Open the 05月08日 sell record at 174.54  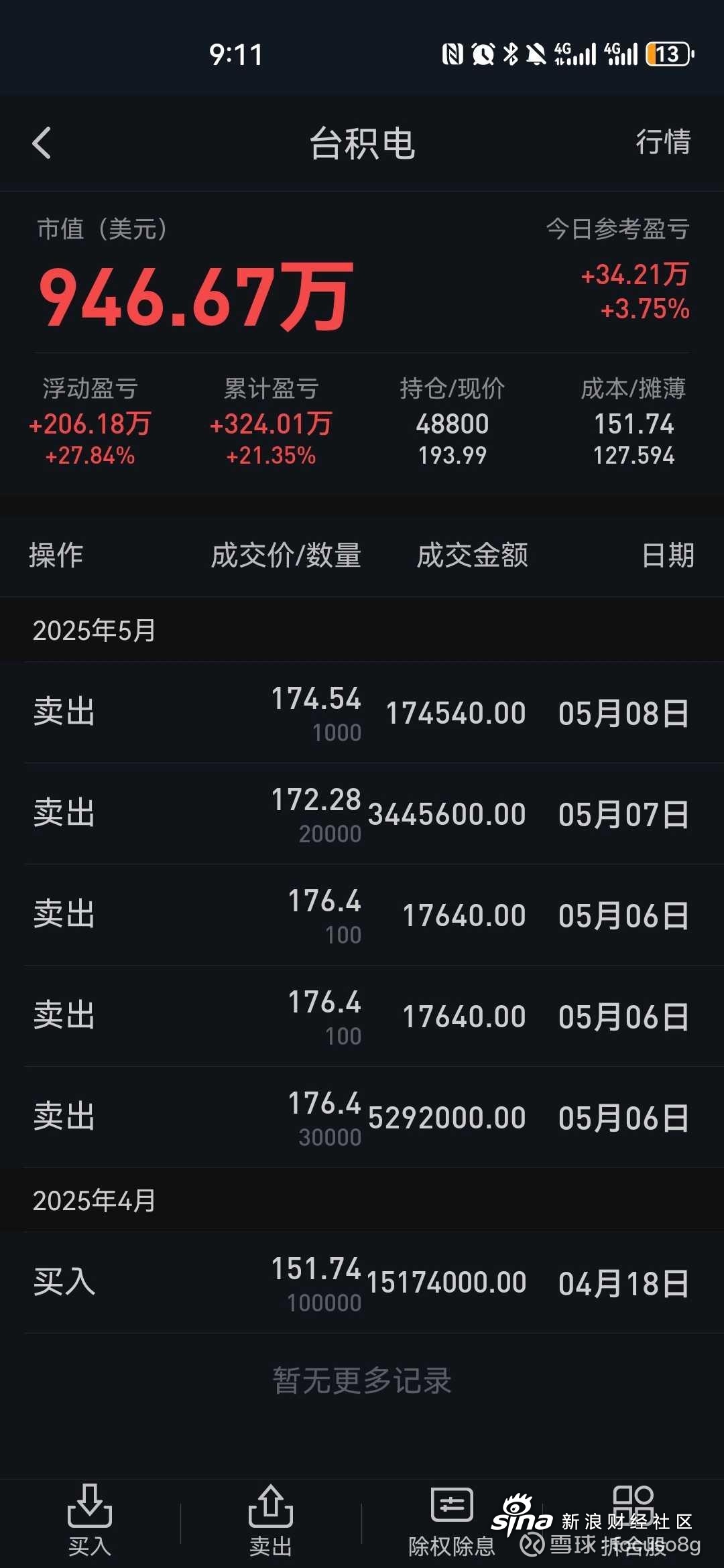(x=362, y=712)
